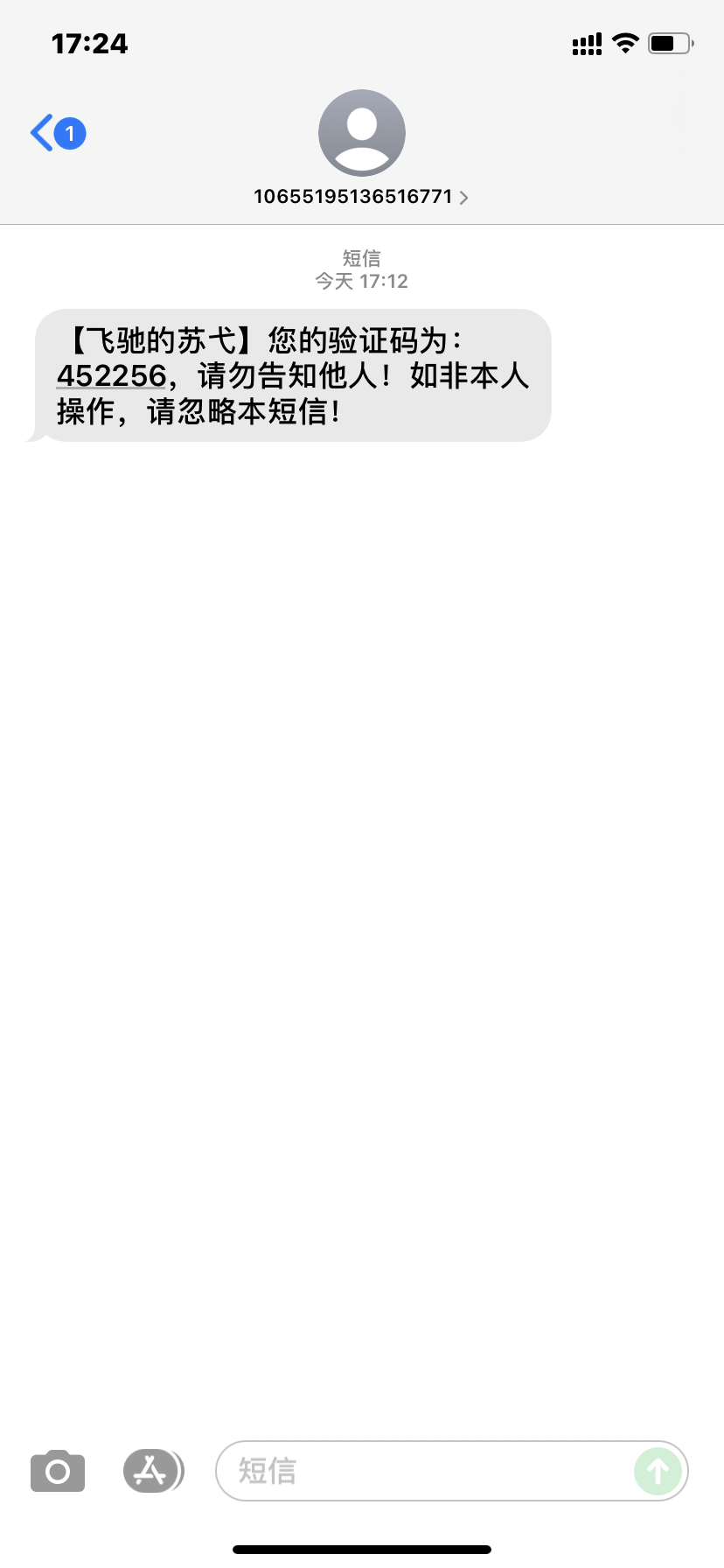Tap the clock showing 17:24
The width and height of the screenshot is (724, 1568).
[x=88, y=42]
